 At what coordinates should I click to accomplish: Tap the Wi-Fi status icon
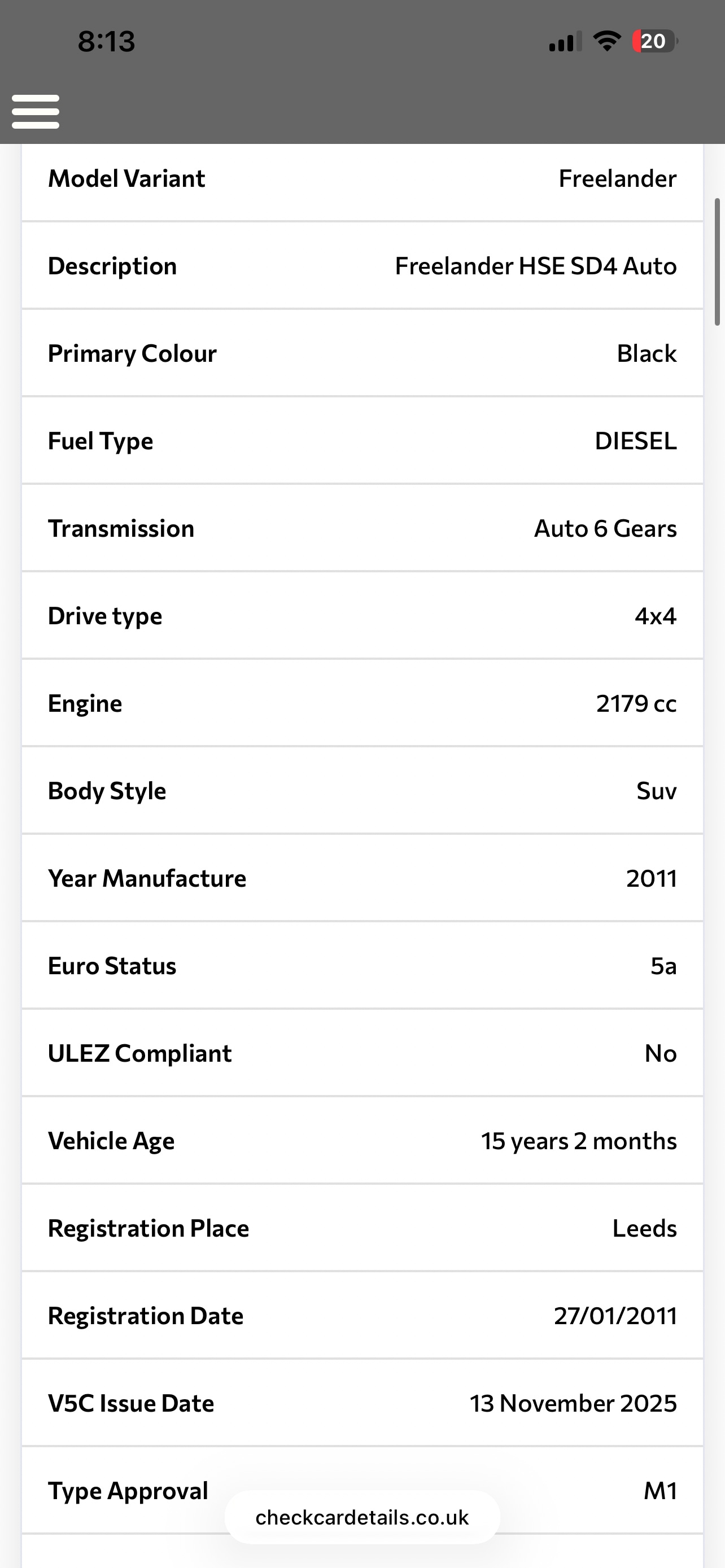click(x=606, y=40)
